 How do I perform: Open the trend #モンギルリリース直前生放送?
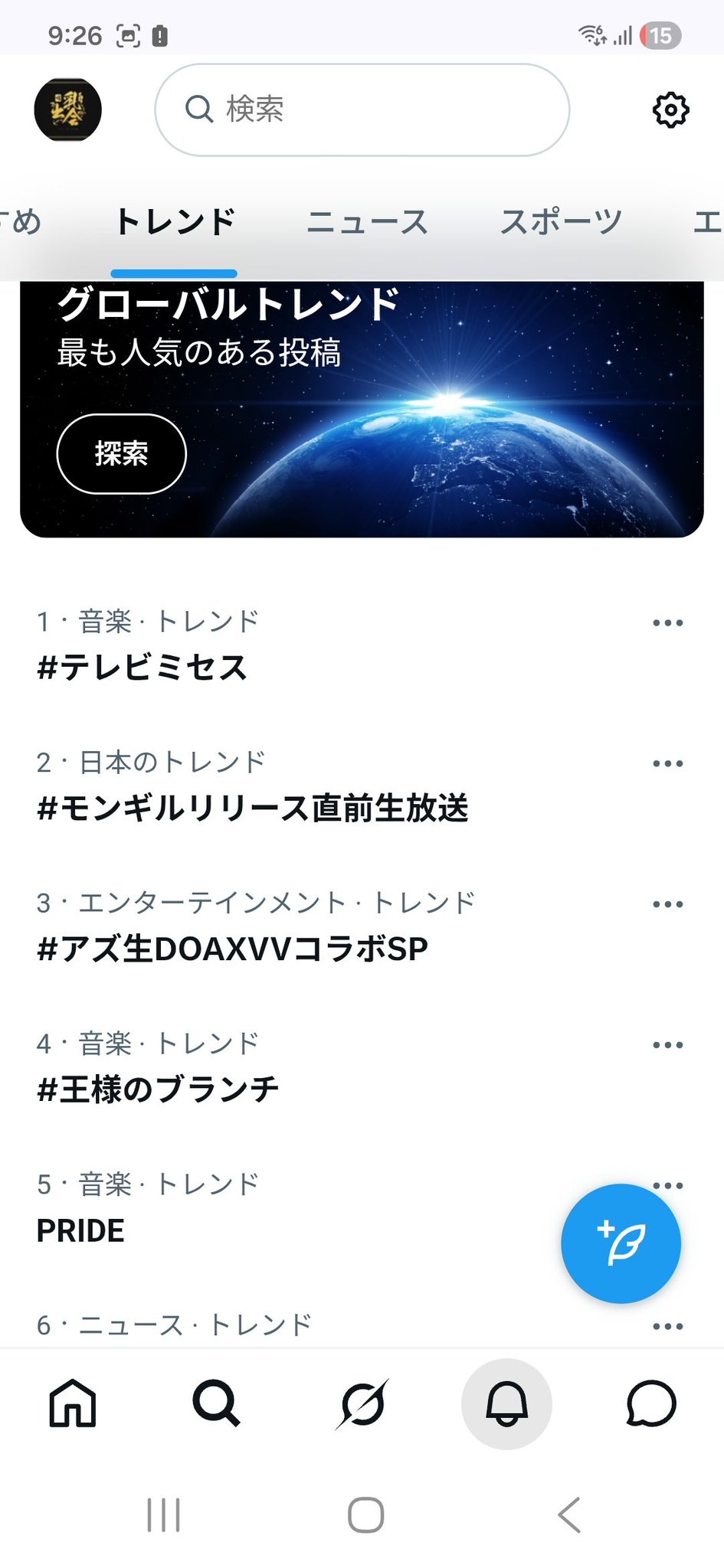pos(253,808)
